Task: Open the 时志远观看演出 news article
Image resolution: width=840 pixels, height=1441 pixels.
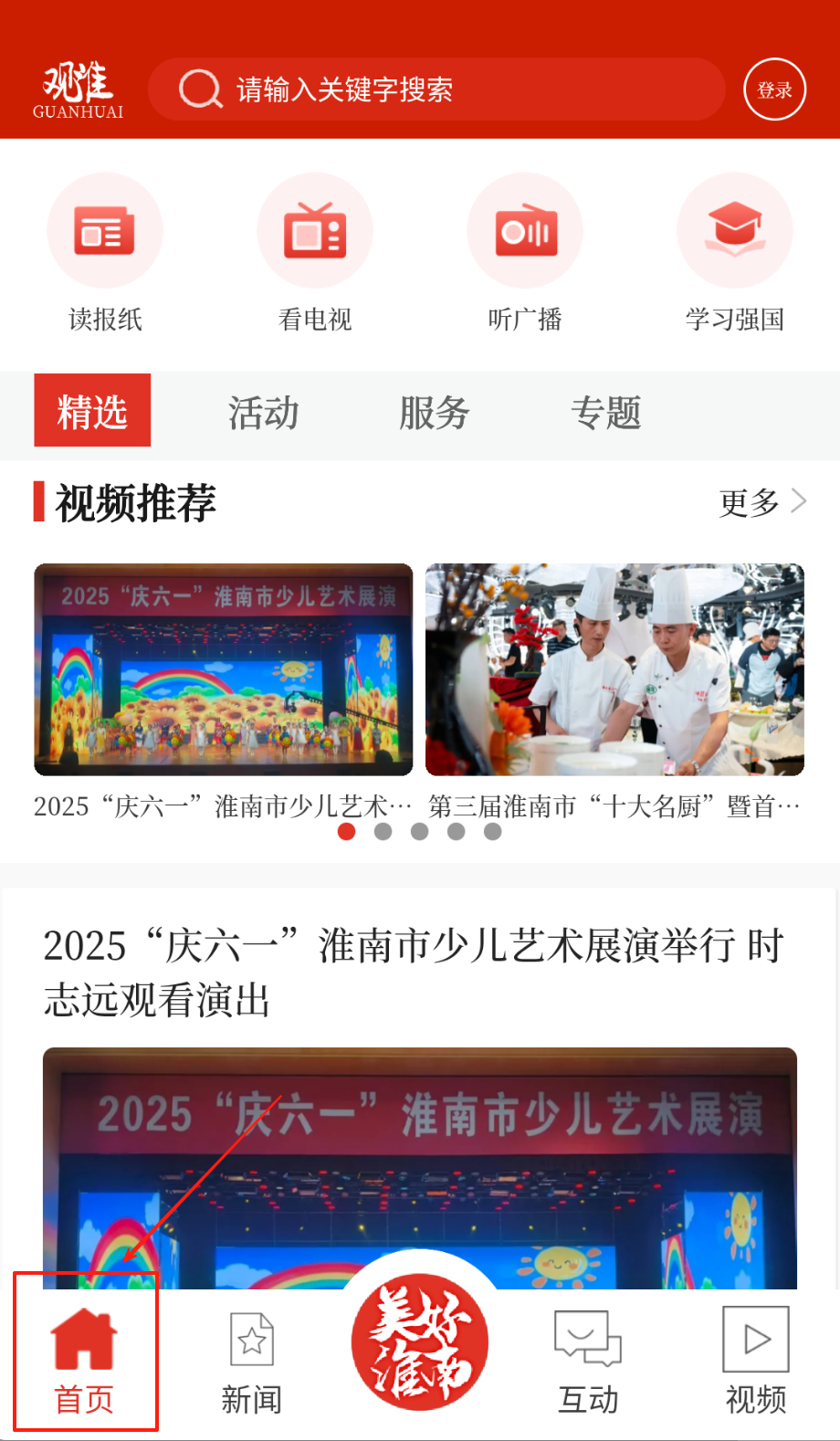Action: pyautogui.click(x=414, y=972)
